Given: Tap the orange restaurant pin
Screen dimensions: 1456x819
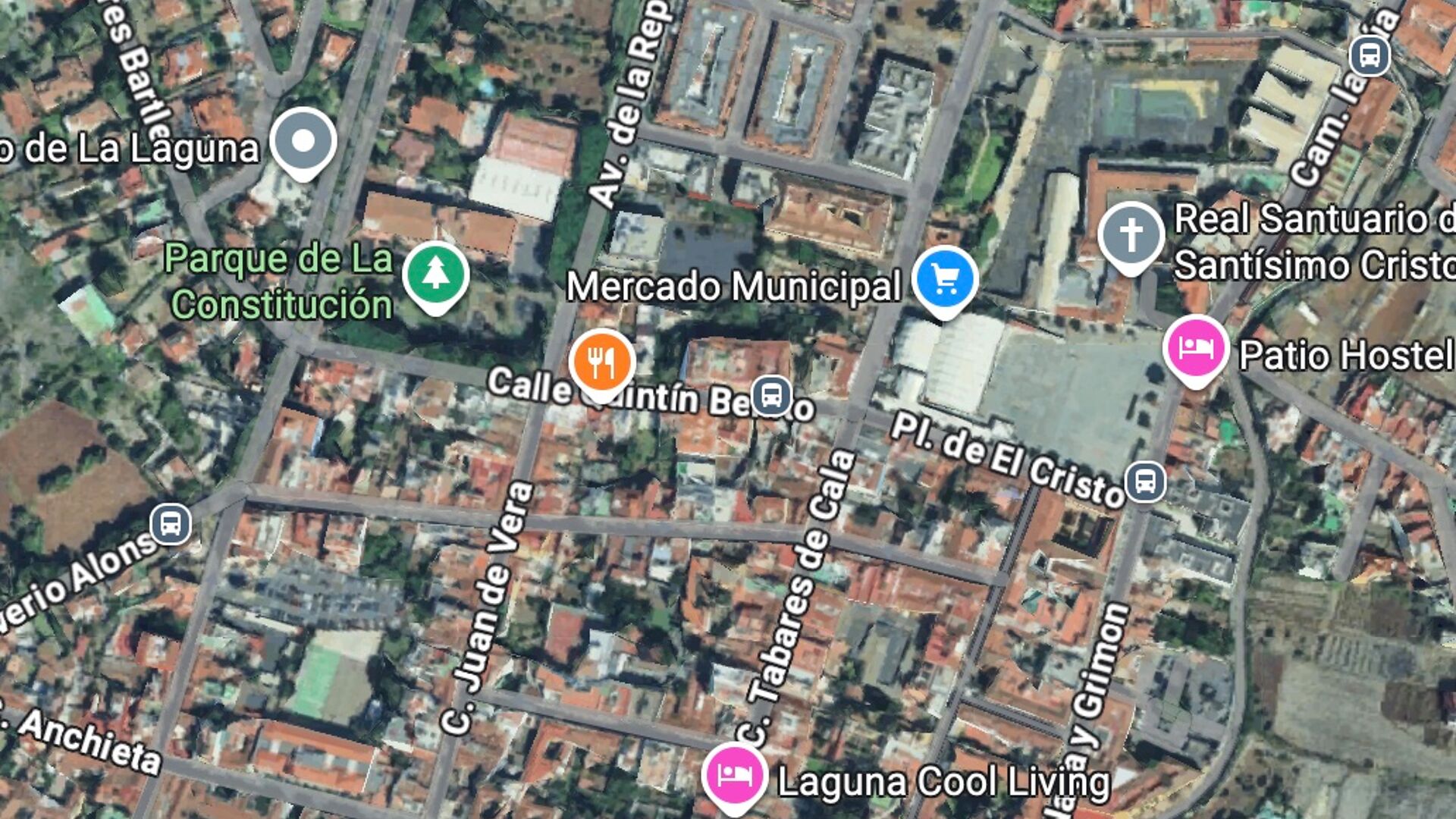Looking at the screenshot, I should tap(601, 362).
